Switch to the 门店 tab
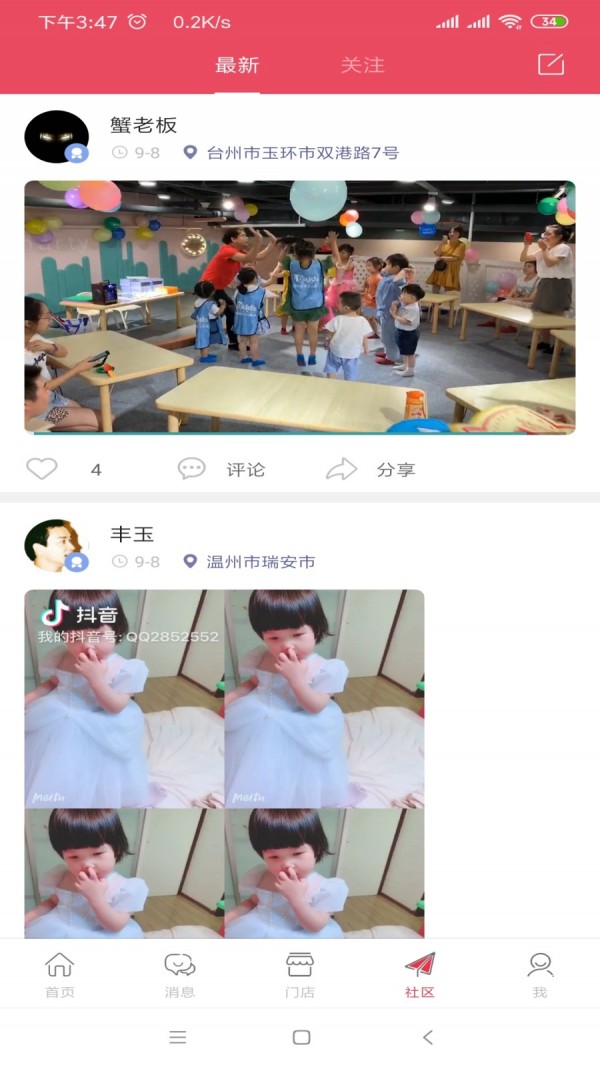600x1067 pixels. coord(300,975)
